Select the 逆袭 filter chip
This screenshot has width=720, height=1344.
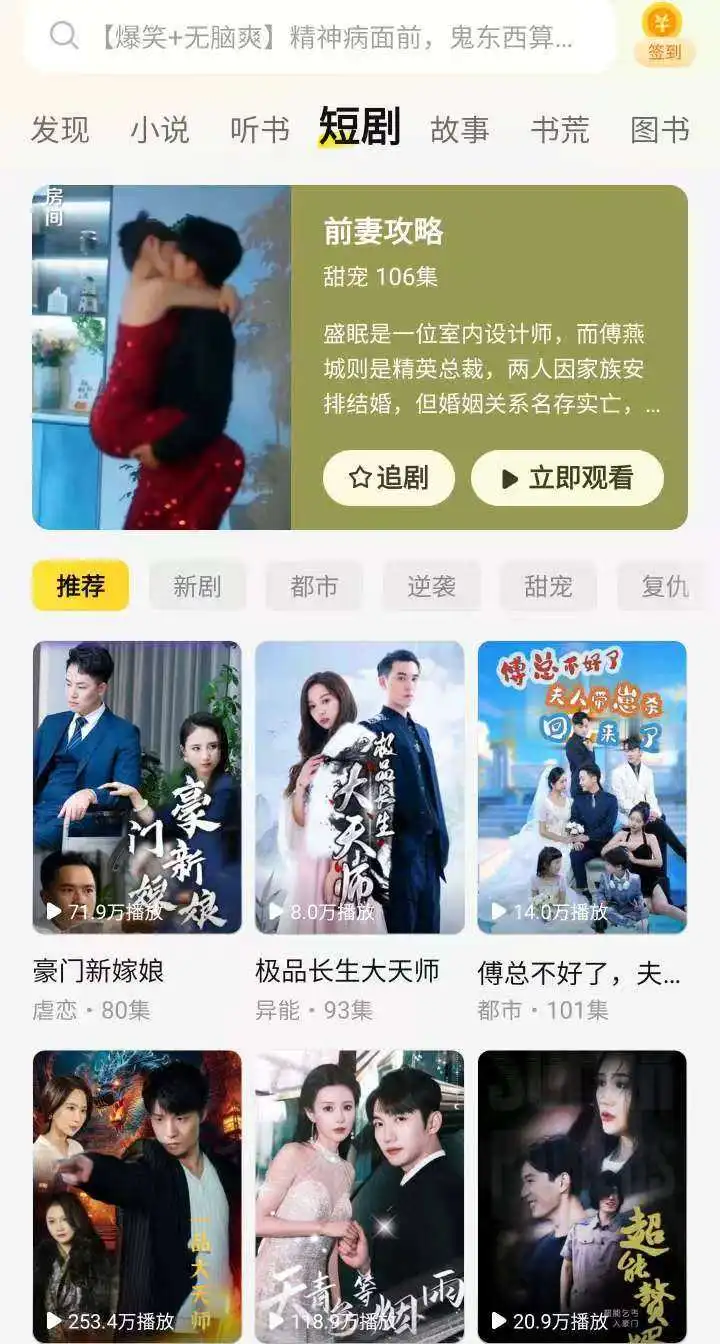point(431,586)
